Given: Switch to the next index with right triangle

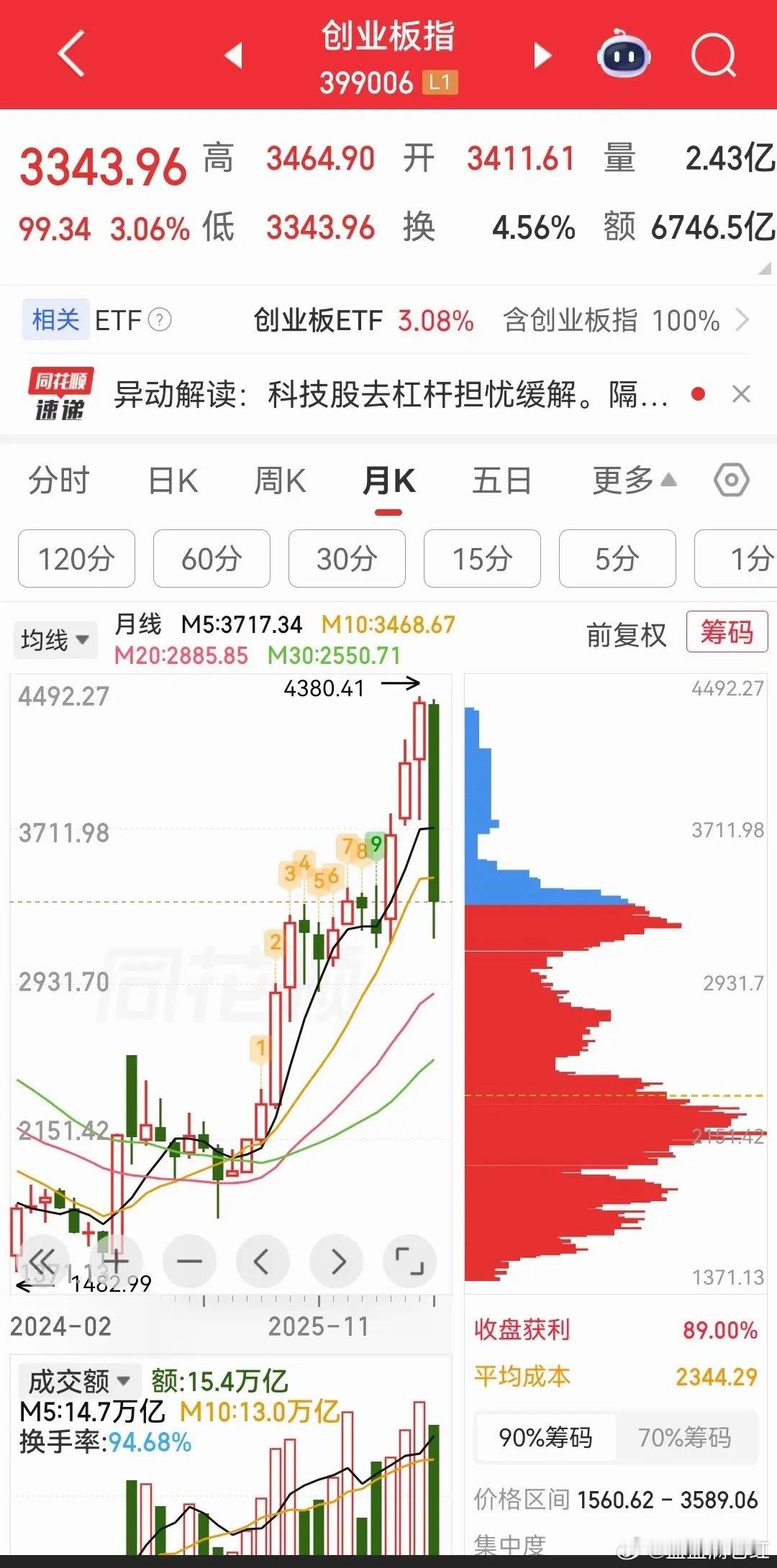Looking at the screenshot, I should 542,55.
